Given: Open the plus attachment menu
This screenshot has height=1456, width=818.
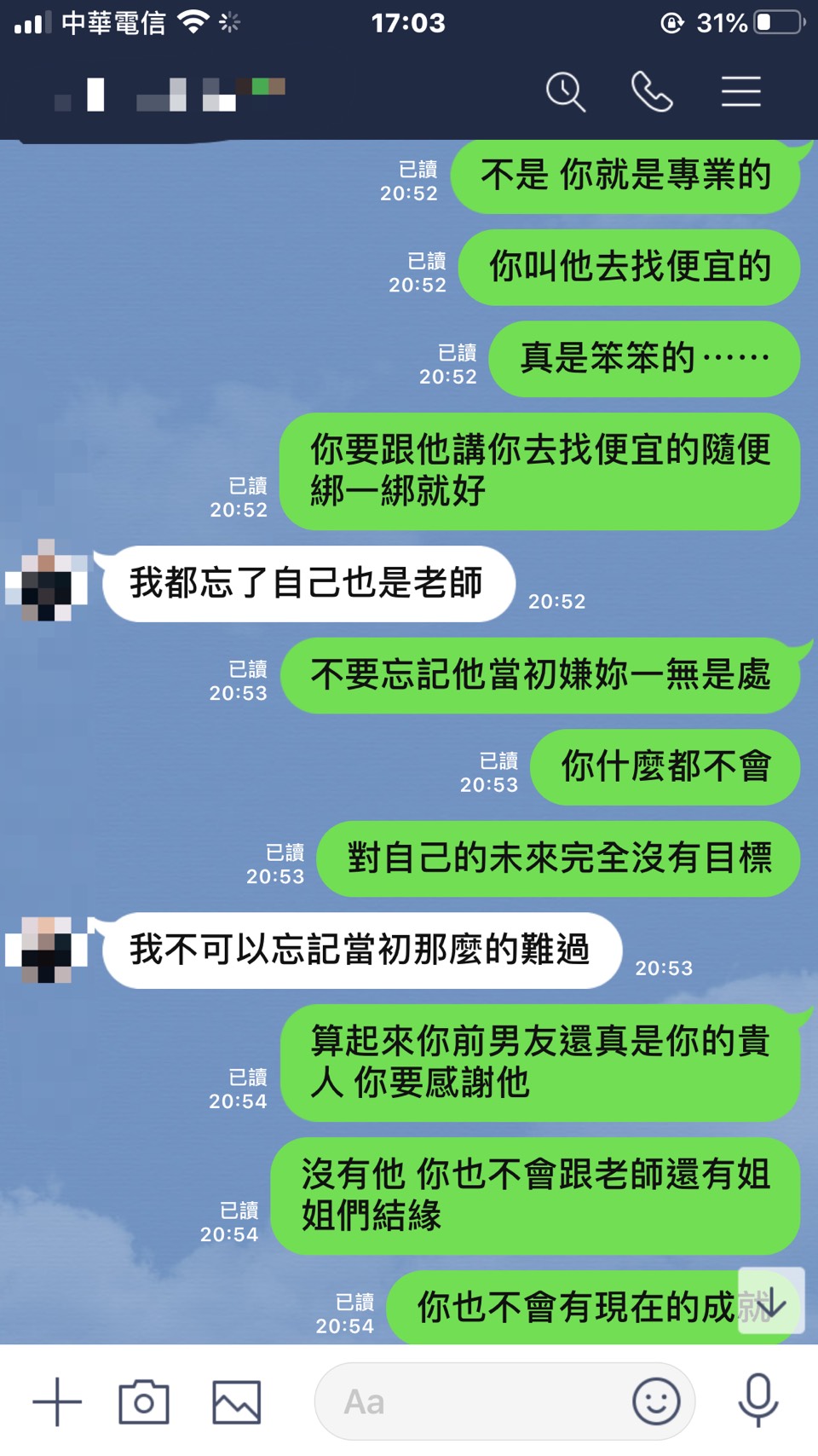Looking at the screenshot, I should [57, 1401].
